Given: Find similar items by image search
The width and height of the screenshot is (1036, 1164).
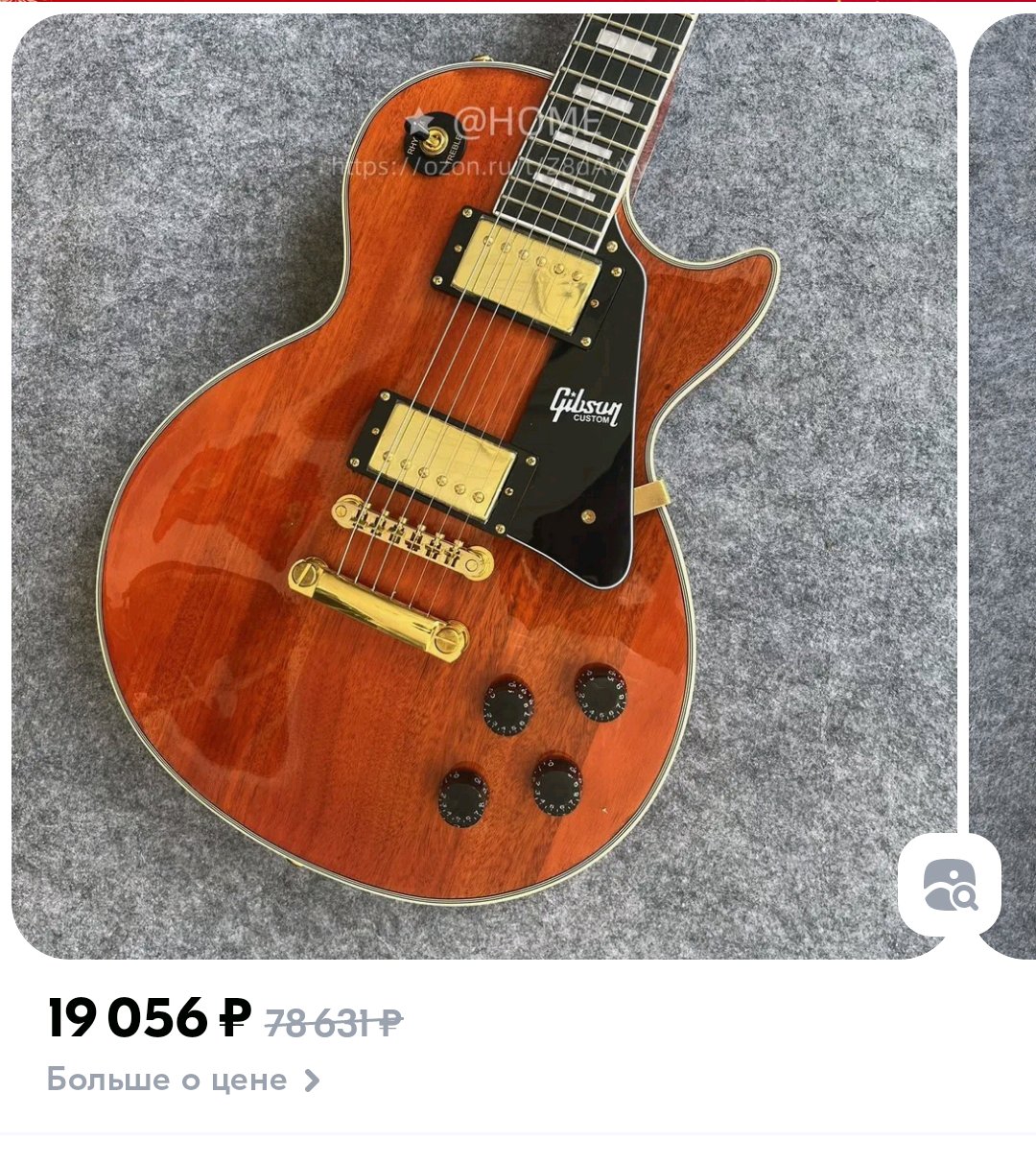Looking at the screenshot, I should coord(949,885).
